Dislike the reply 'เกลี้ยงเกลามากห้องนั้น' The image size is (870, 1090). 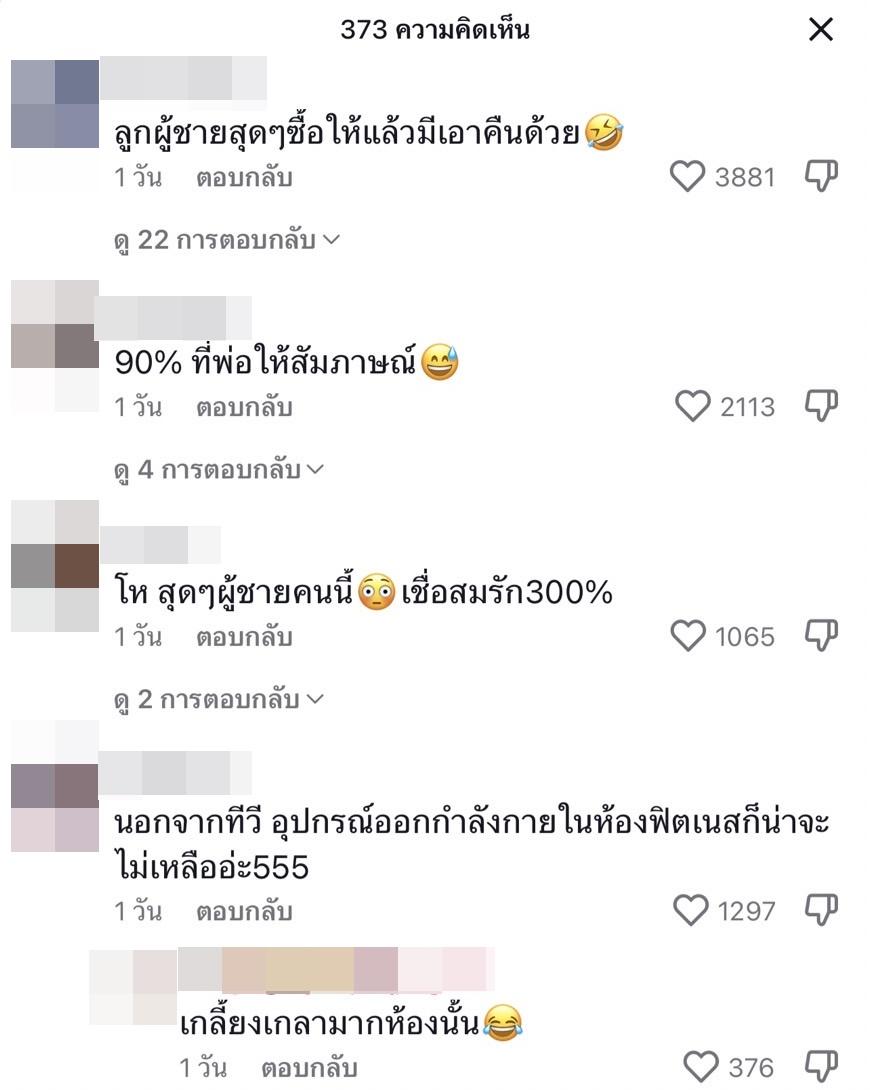tap(821, 1066)
